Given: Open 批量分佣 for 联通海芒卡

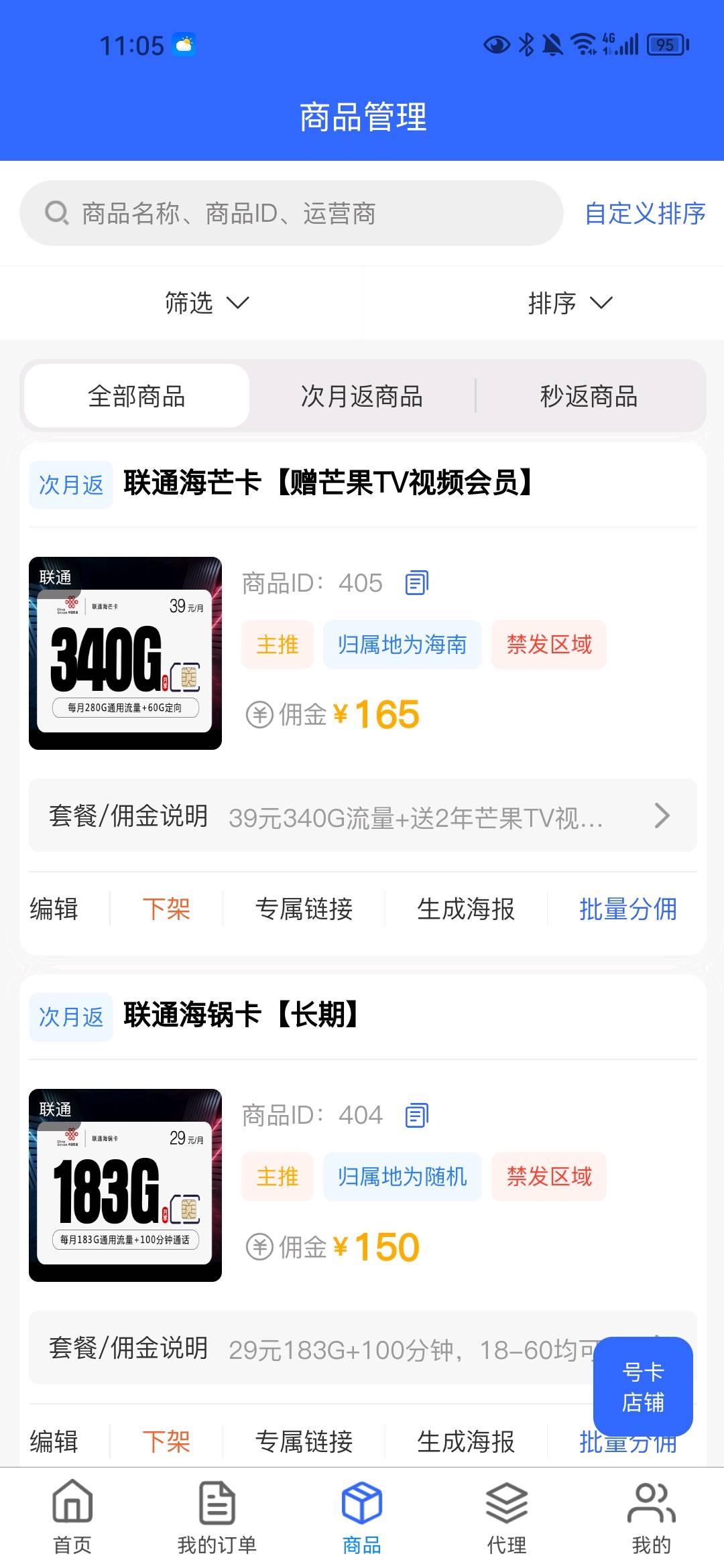Looking at the screenshot, I should [x=627, y=909].
